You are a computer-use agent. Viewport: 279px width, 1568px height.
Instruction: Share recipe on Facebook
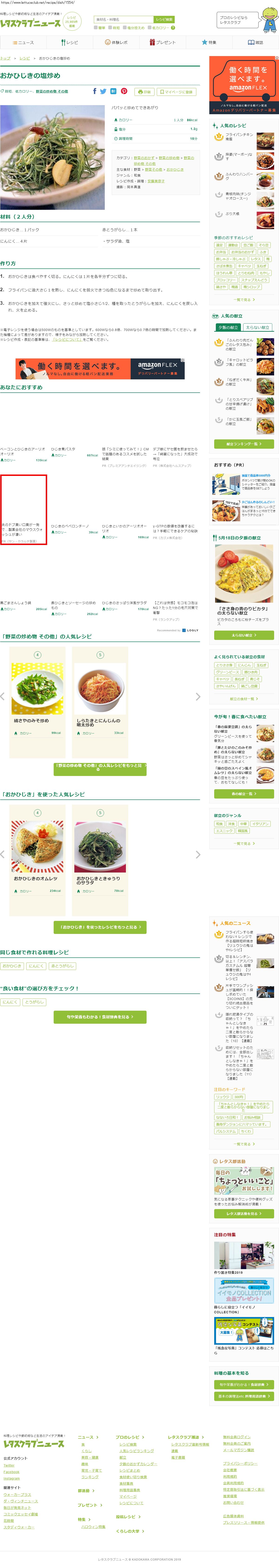[x=94, y=91]
